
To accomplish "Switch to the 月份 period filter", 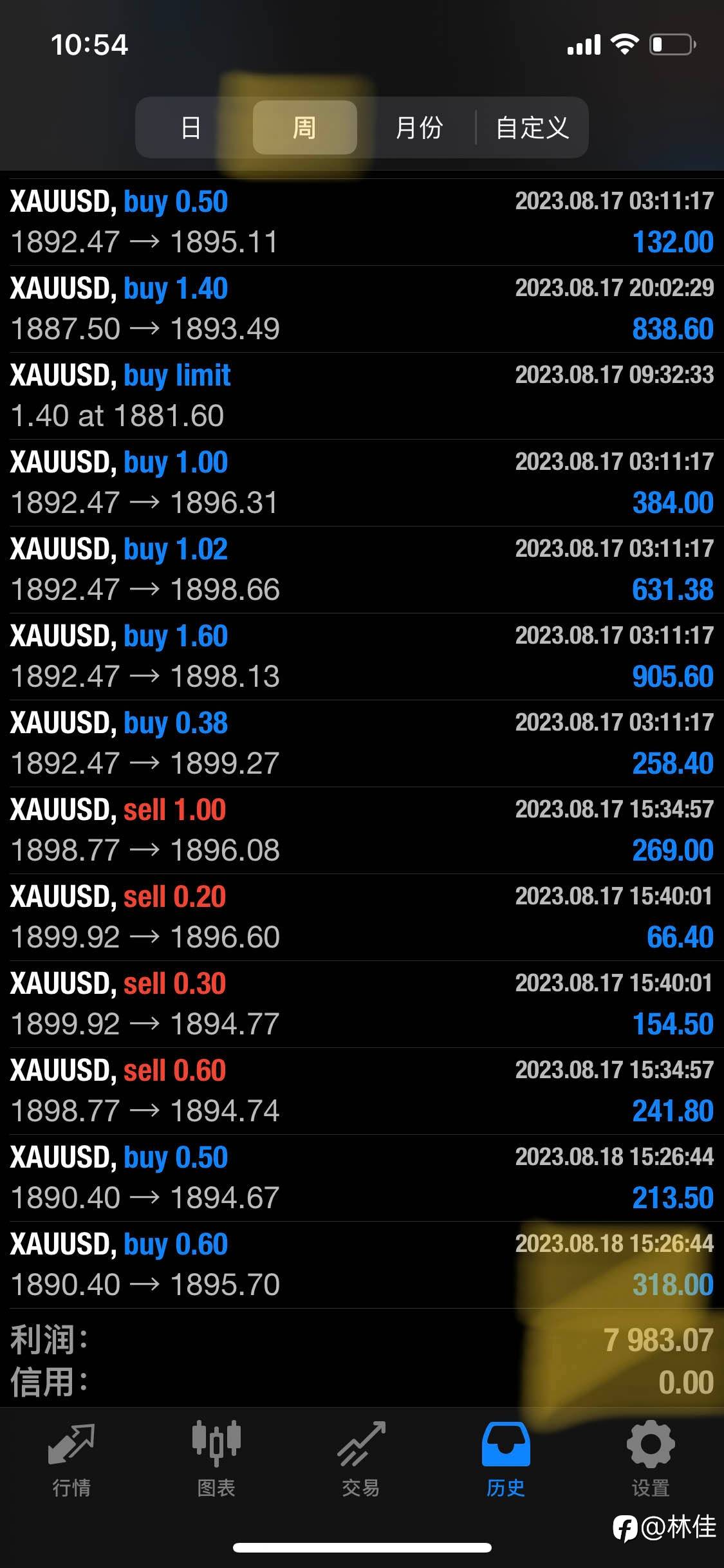I will [419, 127].
